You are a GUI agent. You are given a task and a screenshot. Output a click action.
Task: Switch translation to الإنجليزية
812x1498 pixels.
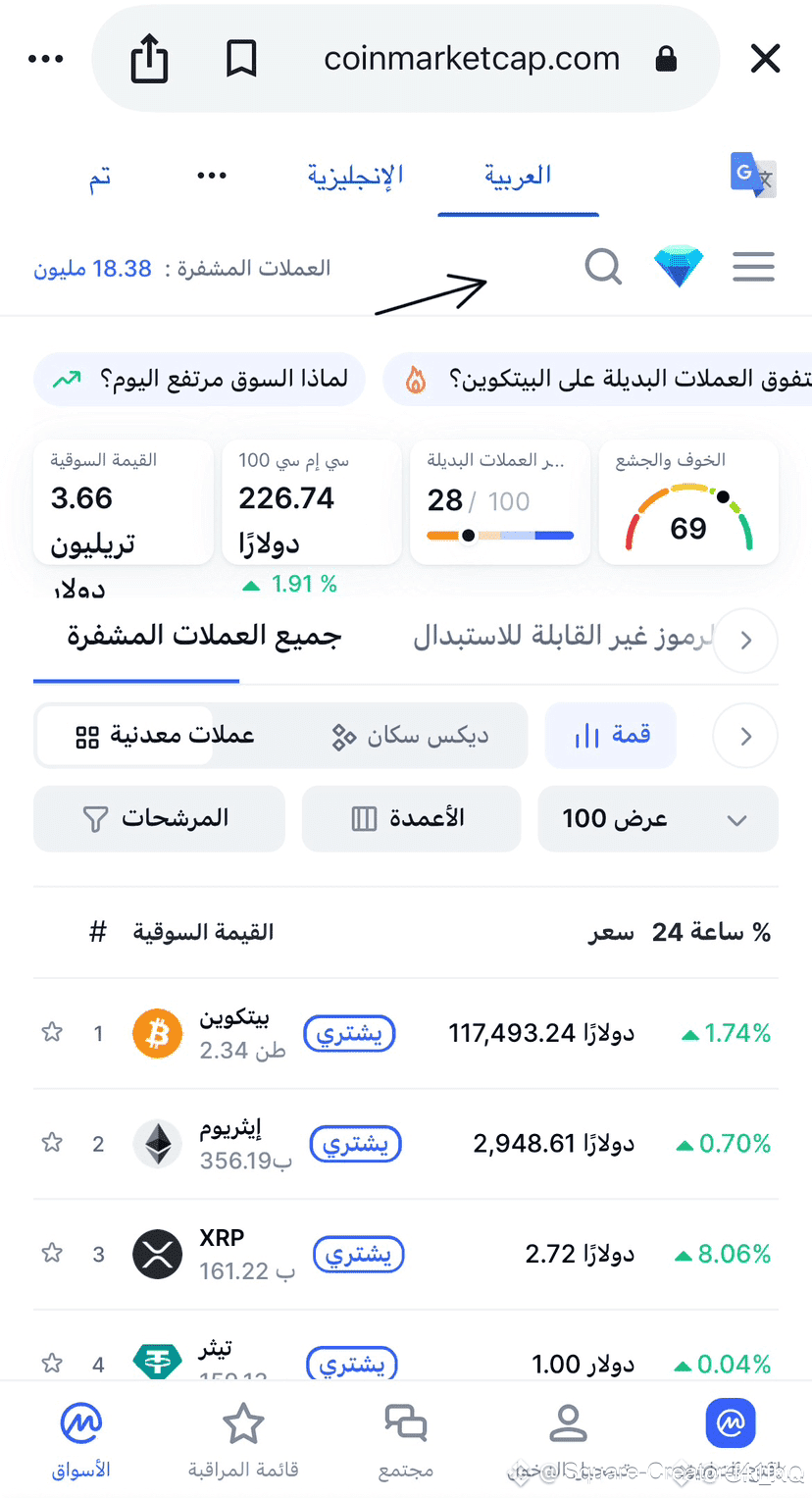point(356,176)
